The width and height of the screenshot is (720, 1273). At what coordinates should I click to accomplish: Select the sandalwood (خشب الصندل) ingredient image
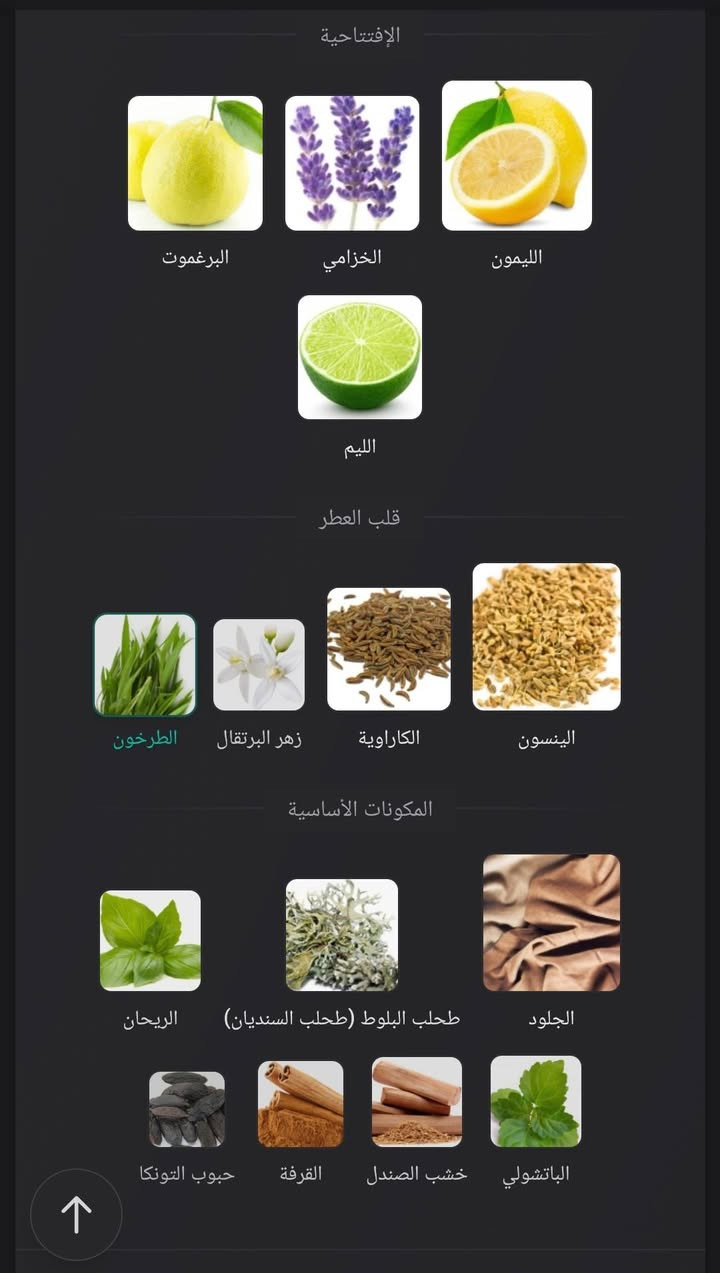click(x=418, y=1104)
